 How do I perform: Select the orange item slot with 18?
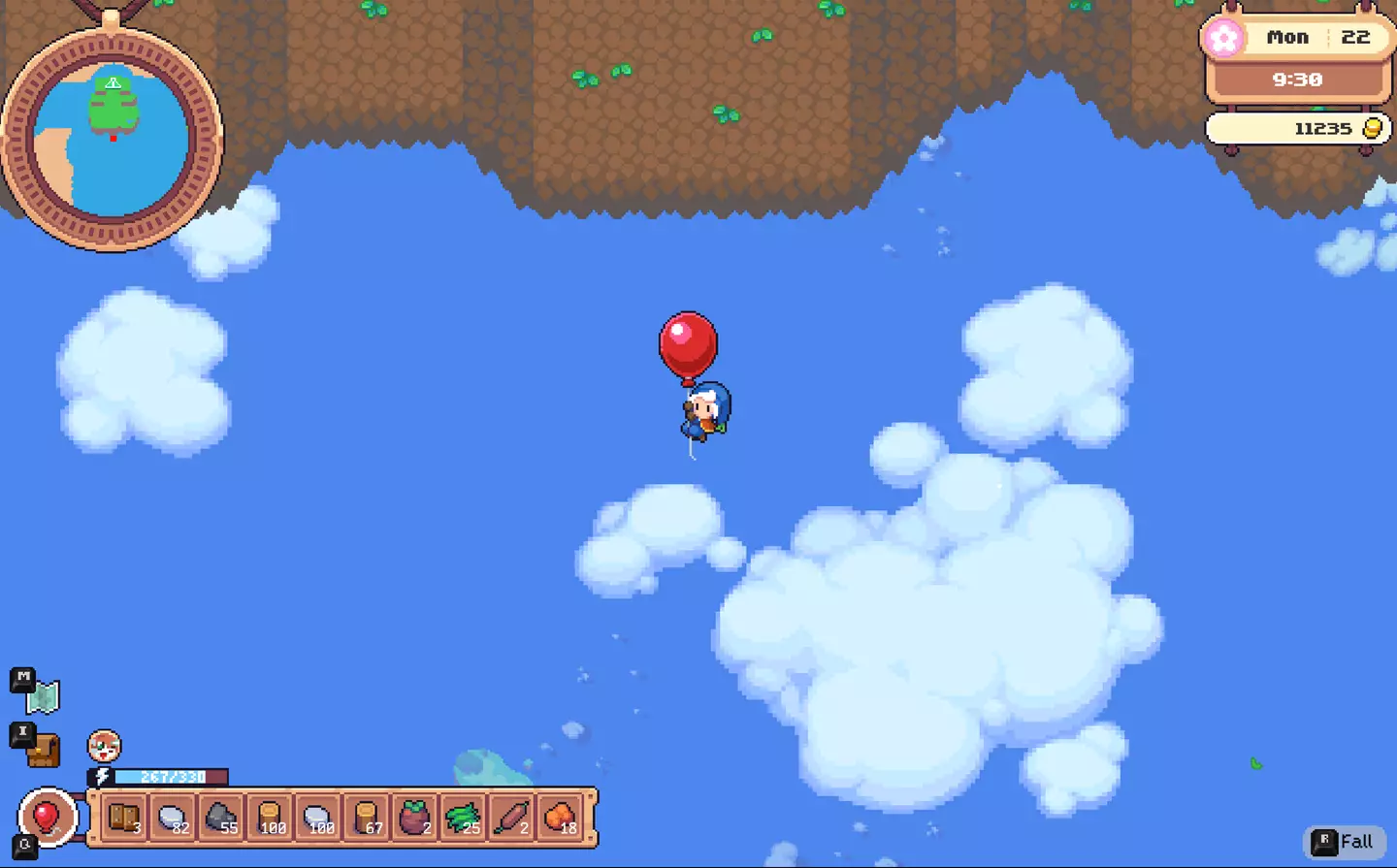(x=561, y=818)
